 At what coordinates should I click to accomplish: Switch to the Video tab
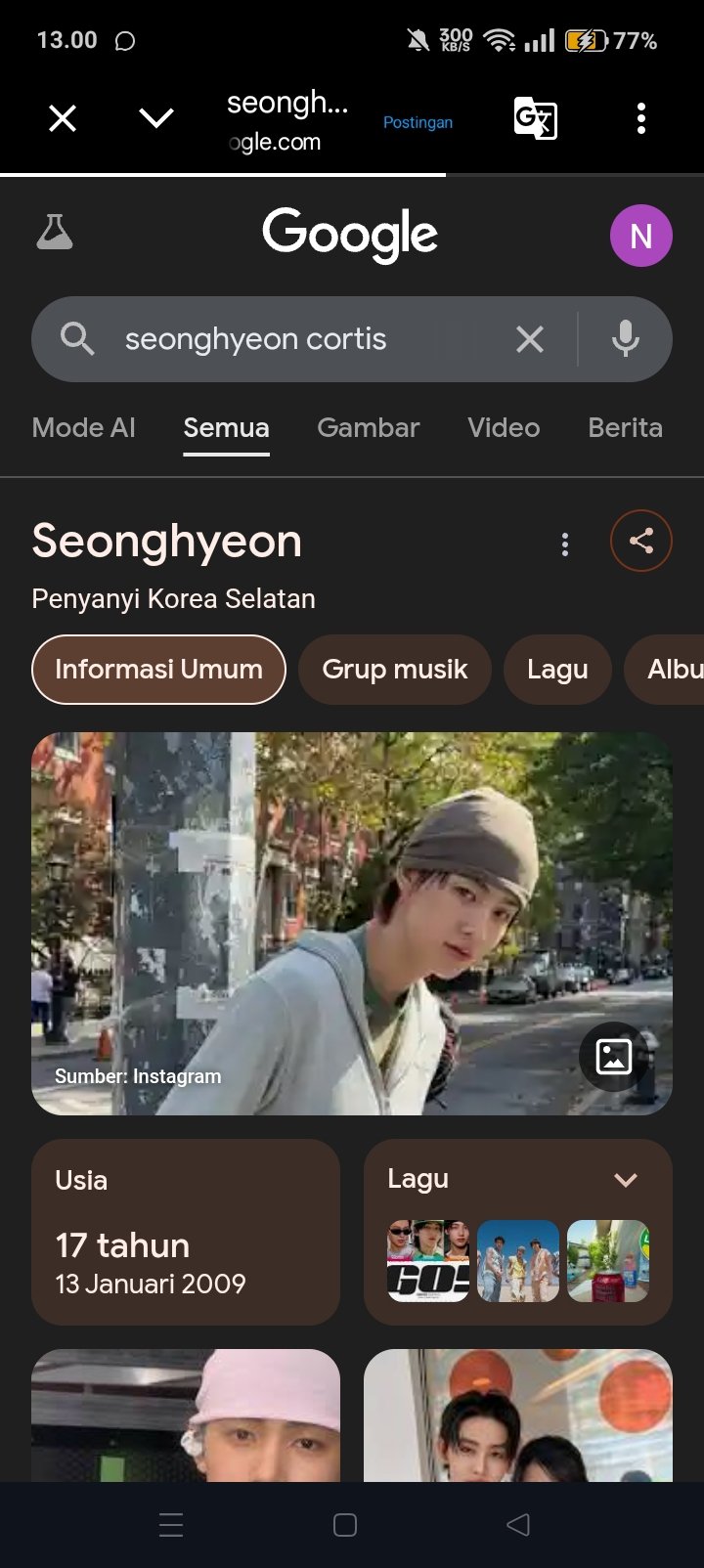click(504, 428)
